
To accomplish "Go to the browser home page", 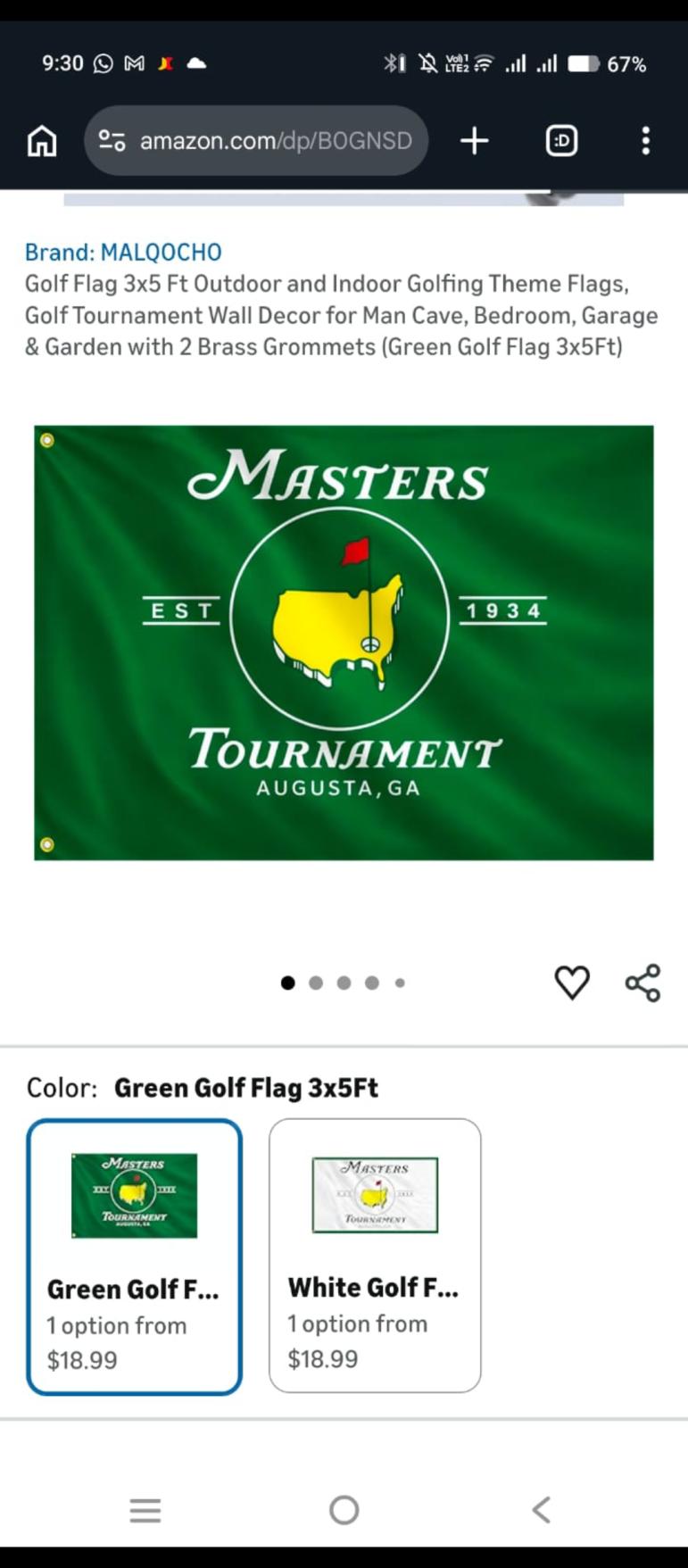I will coord(42,141).
